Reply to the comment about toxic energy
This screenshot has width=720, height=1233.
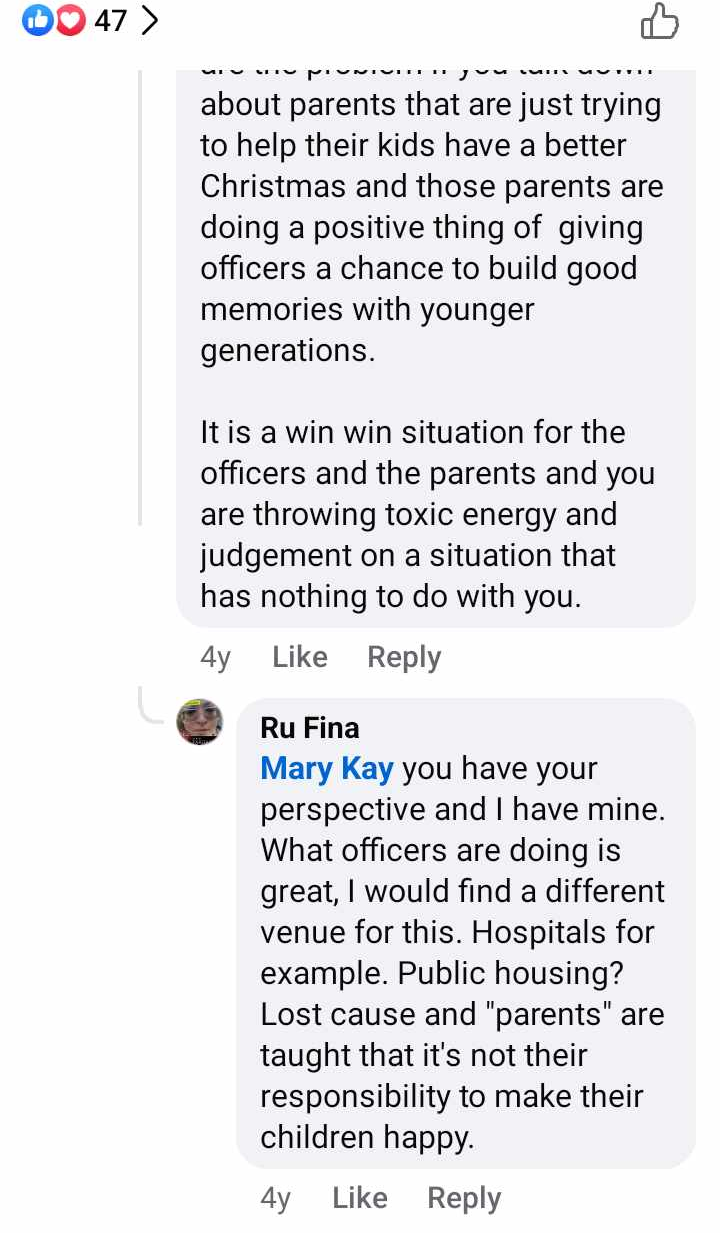404,657
